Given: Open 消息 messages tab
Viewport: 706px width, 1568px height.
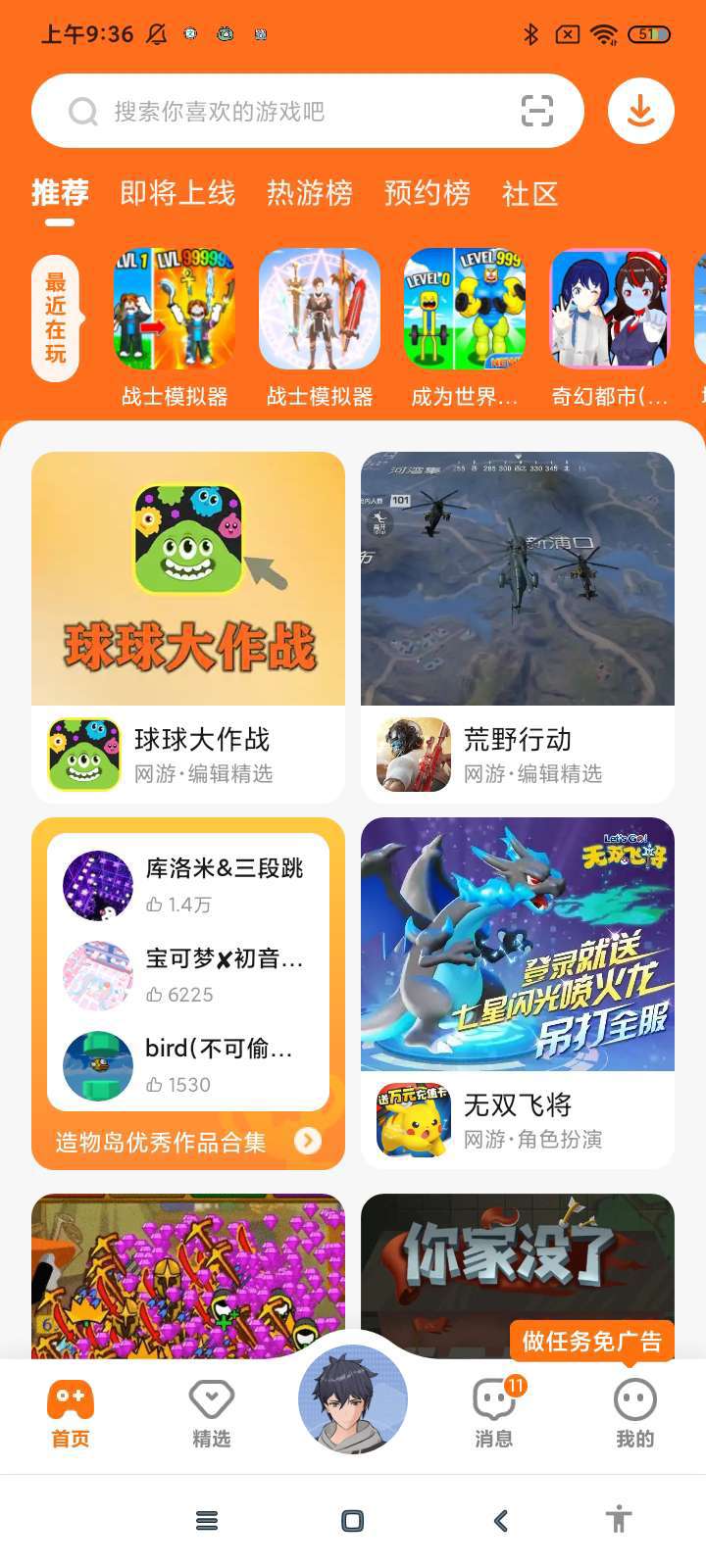Looking at the screenshot, I should point(493,1413).
